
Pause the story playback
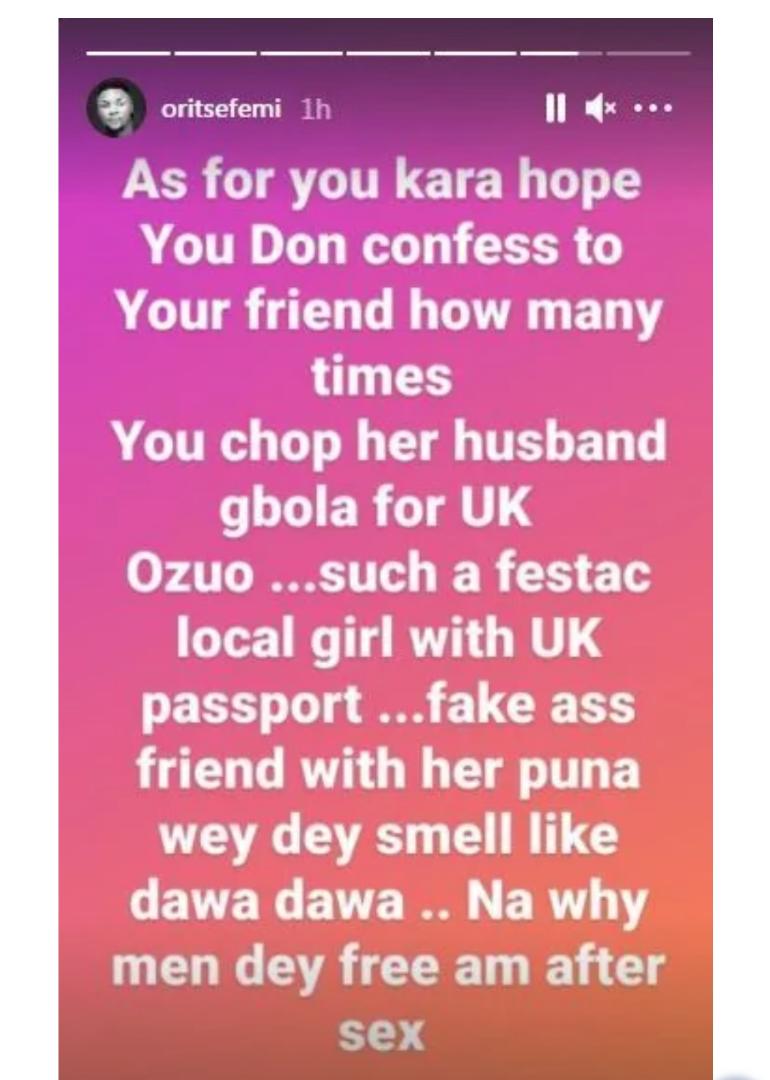coord(556,108)
